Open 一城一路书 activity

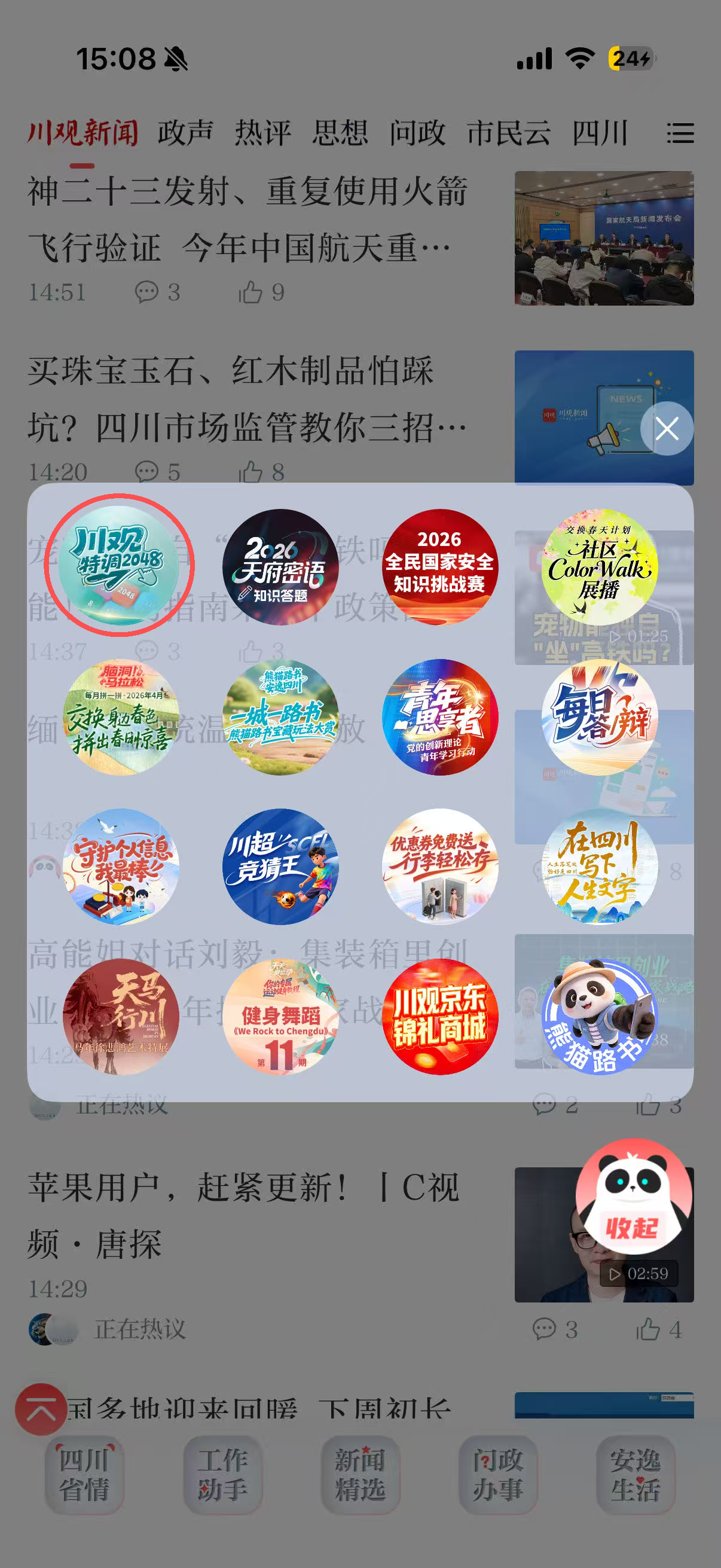(280, 717)
